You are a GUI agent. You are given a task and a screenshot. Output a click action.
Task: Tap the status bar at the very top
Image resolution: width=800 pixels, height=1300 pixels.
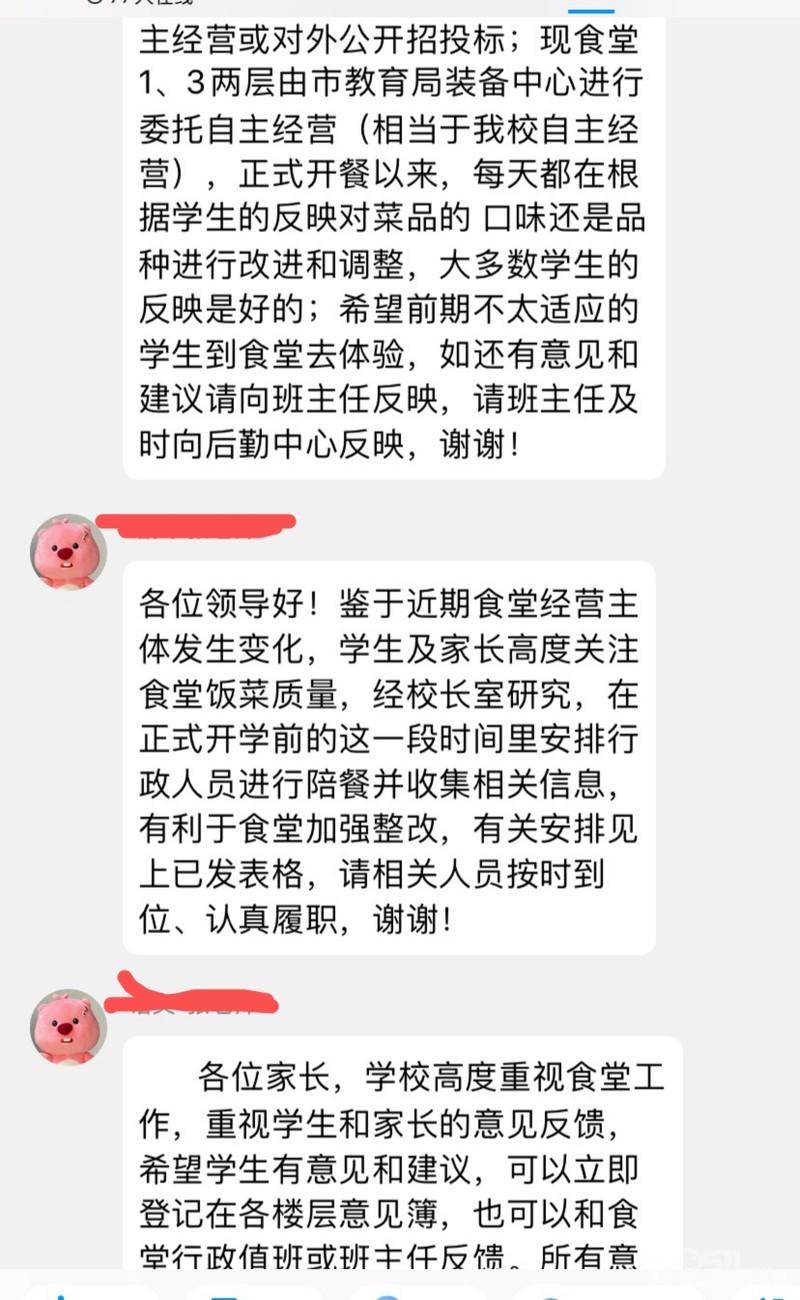400,5
